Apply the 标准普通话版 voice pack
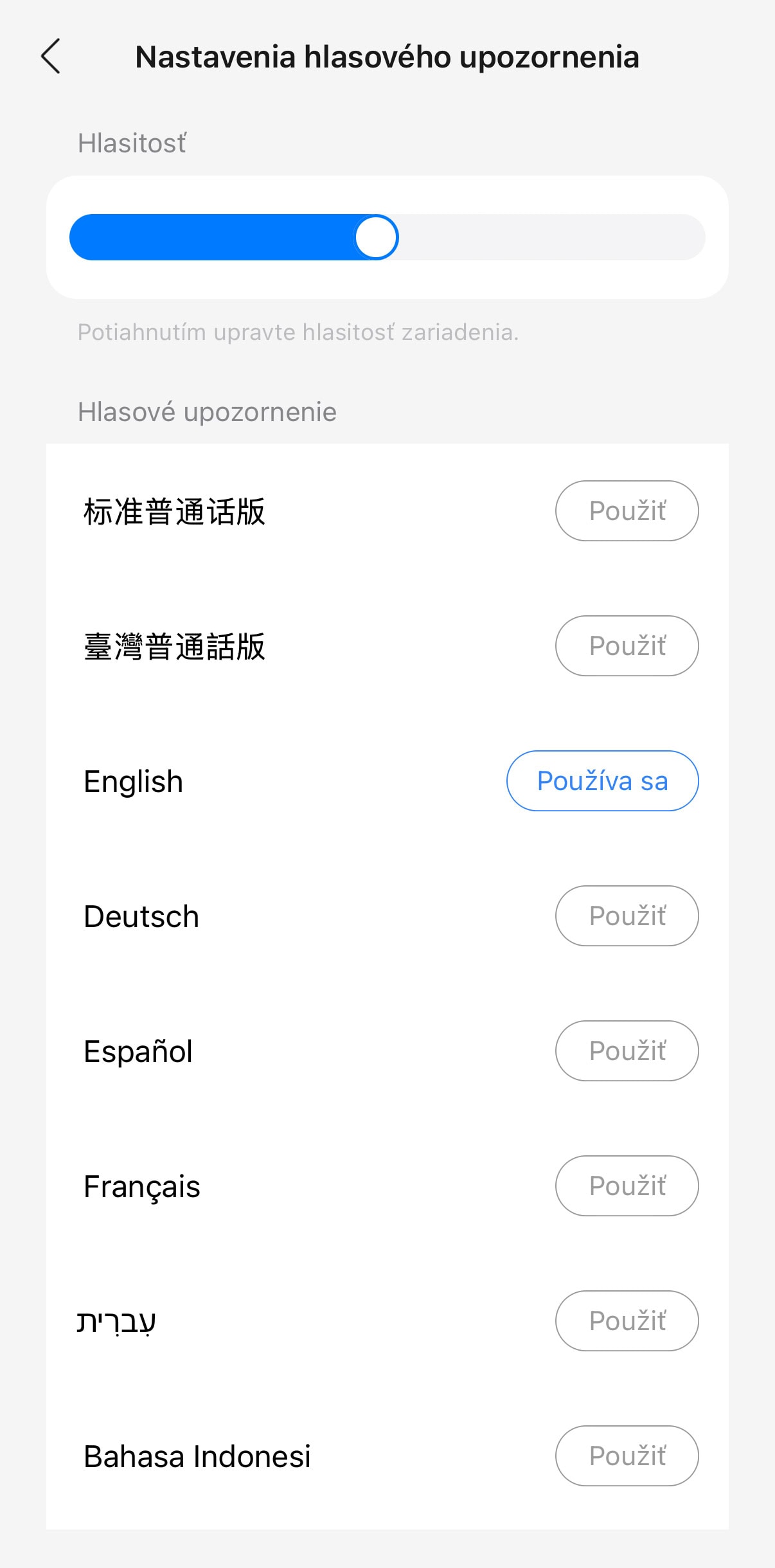The height and width of the screenshot is (1568, 775). [627, 511]
